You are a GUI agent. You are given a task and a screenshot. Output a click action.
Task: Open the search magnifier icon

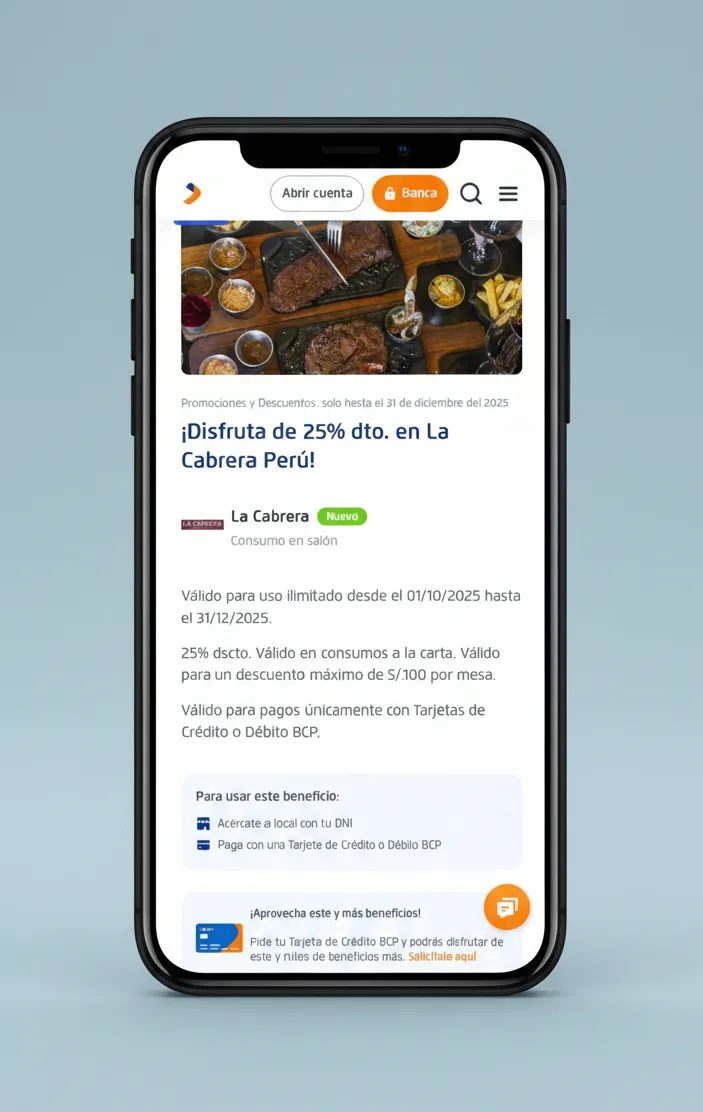click(x=470, y=194)
